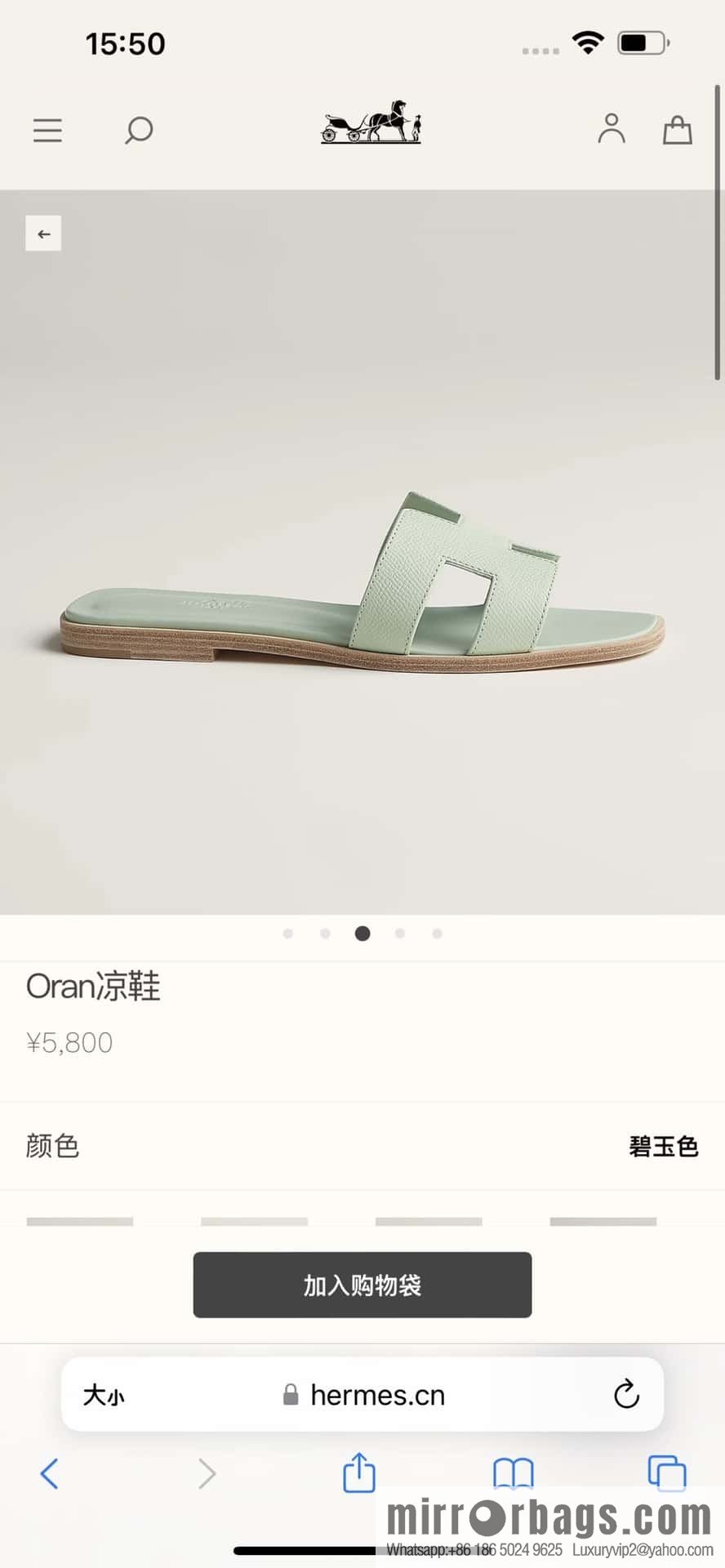Open the search icon
This screenshot has width=725, height=1568.
tap(138, 131)
